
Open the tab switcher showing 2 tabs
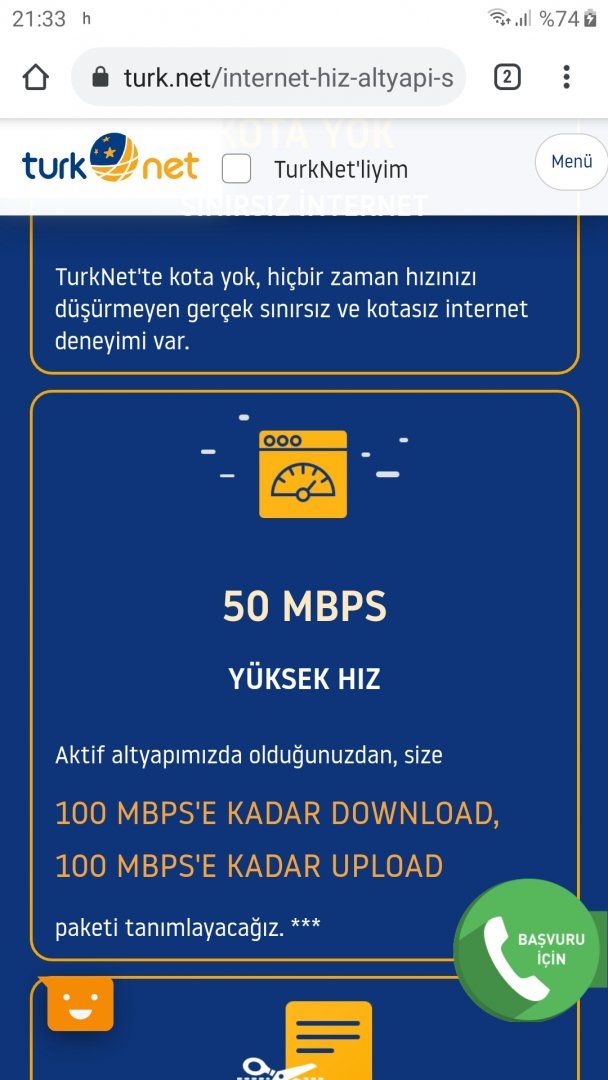507,77
